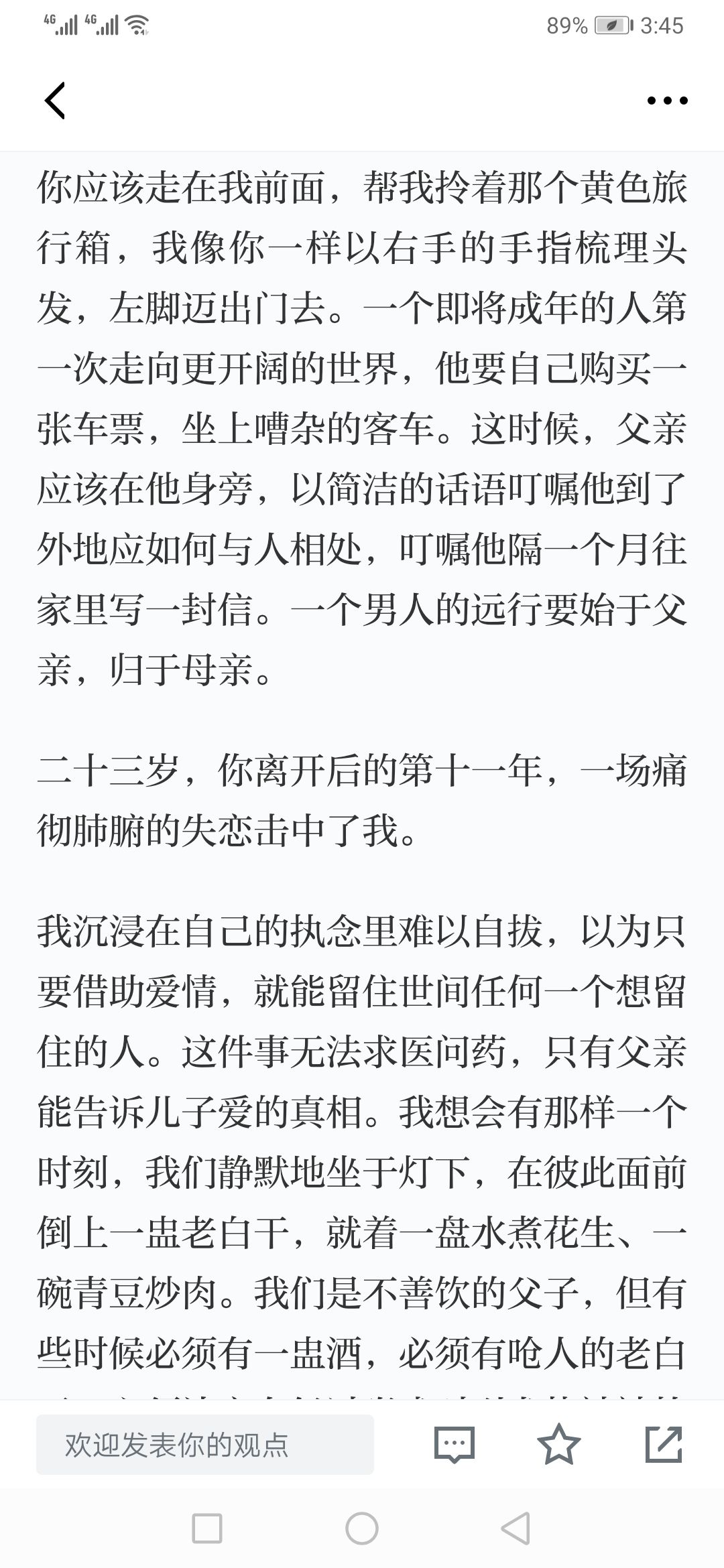Favorite this article with the star
The image size is (724, 1568).
559,1444
